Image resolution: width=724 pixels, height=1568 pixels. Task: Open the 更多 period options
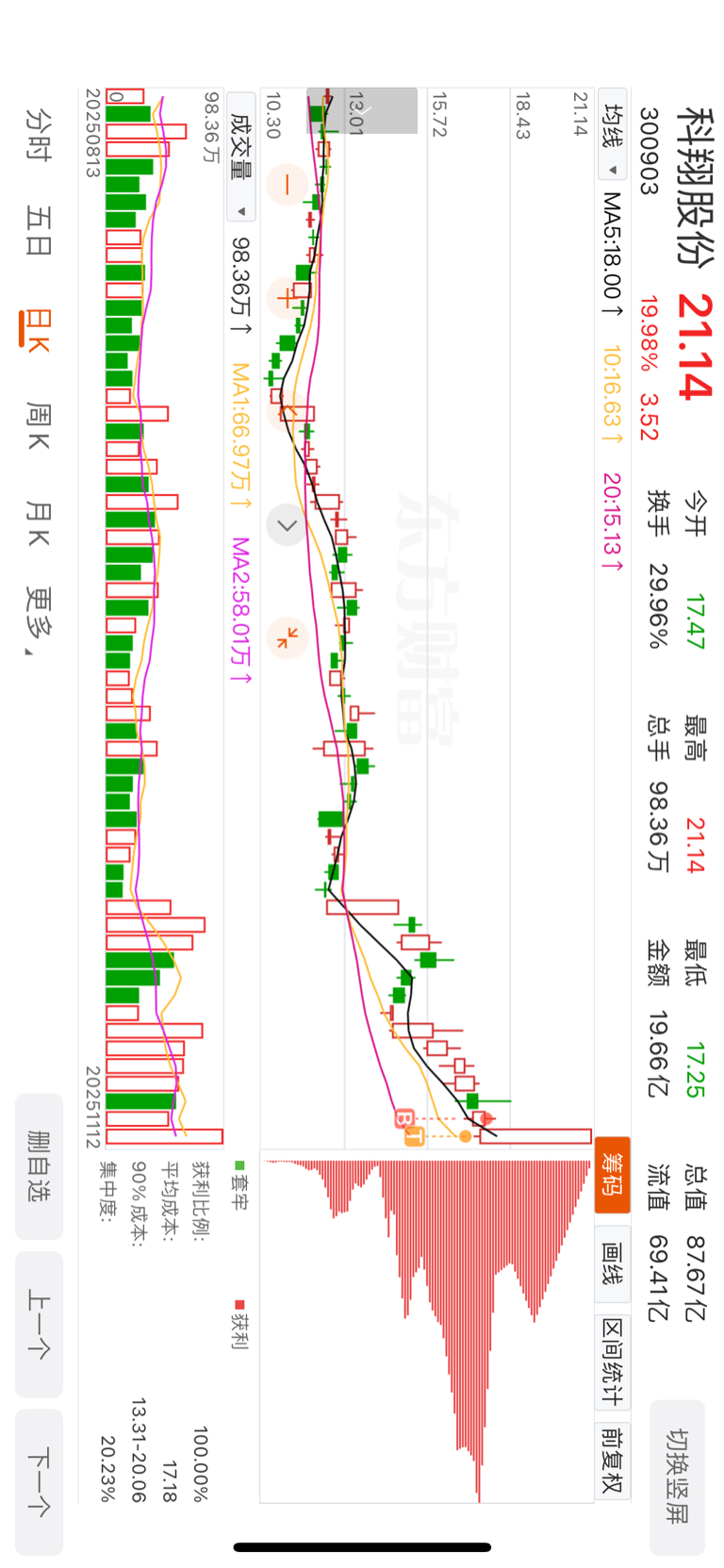pyautogui.click(x=39, y=620)
